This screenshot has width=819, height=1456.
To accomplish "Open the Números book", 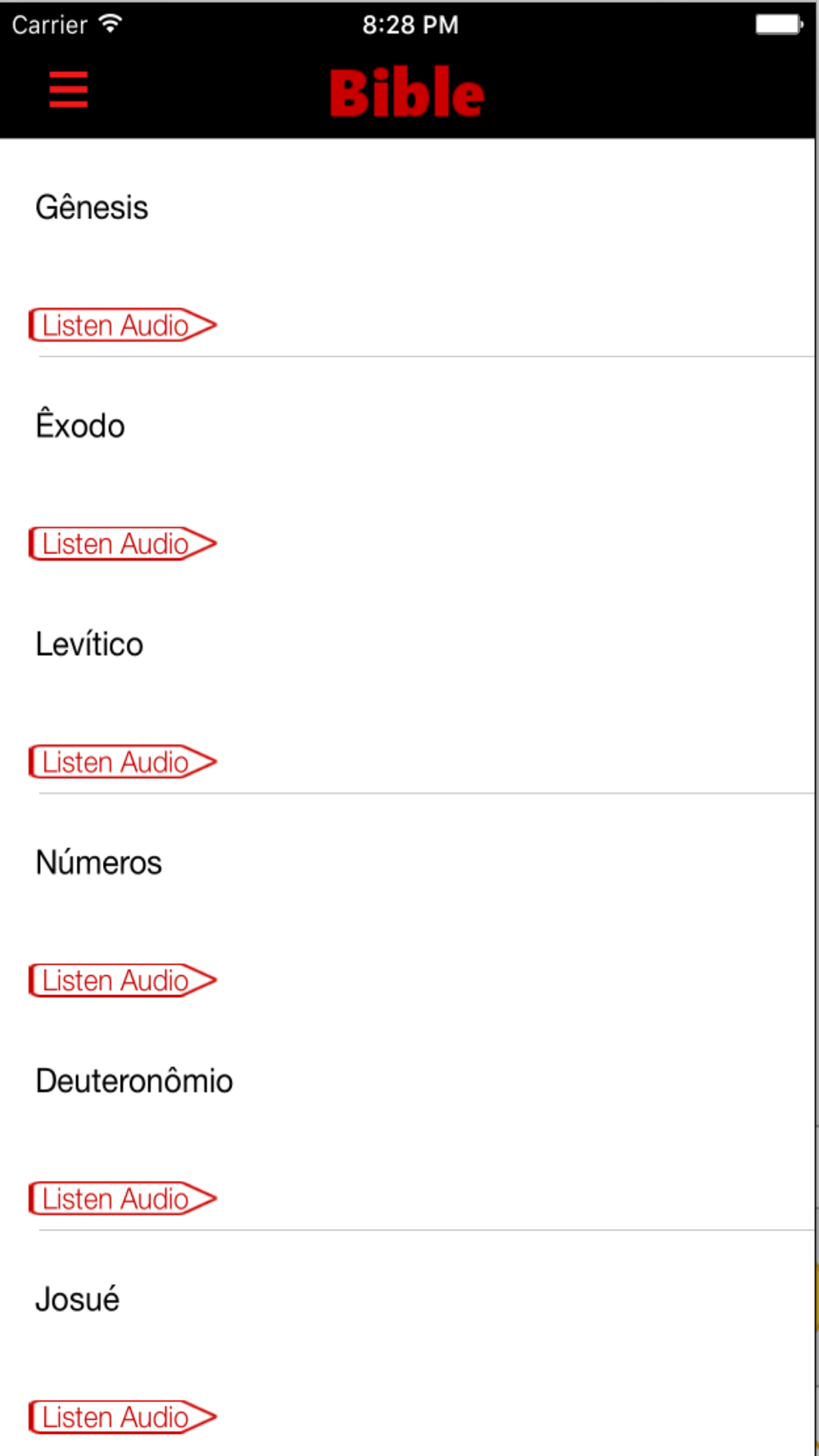I will point(99,862).
